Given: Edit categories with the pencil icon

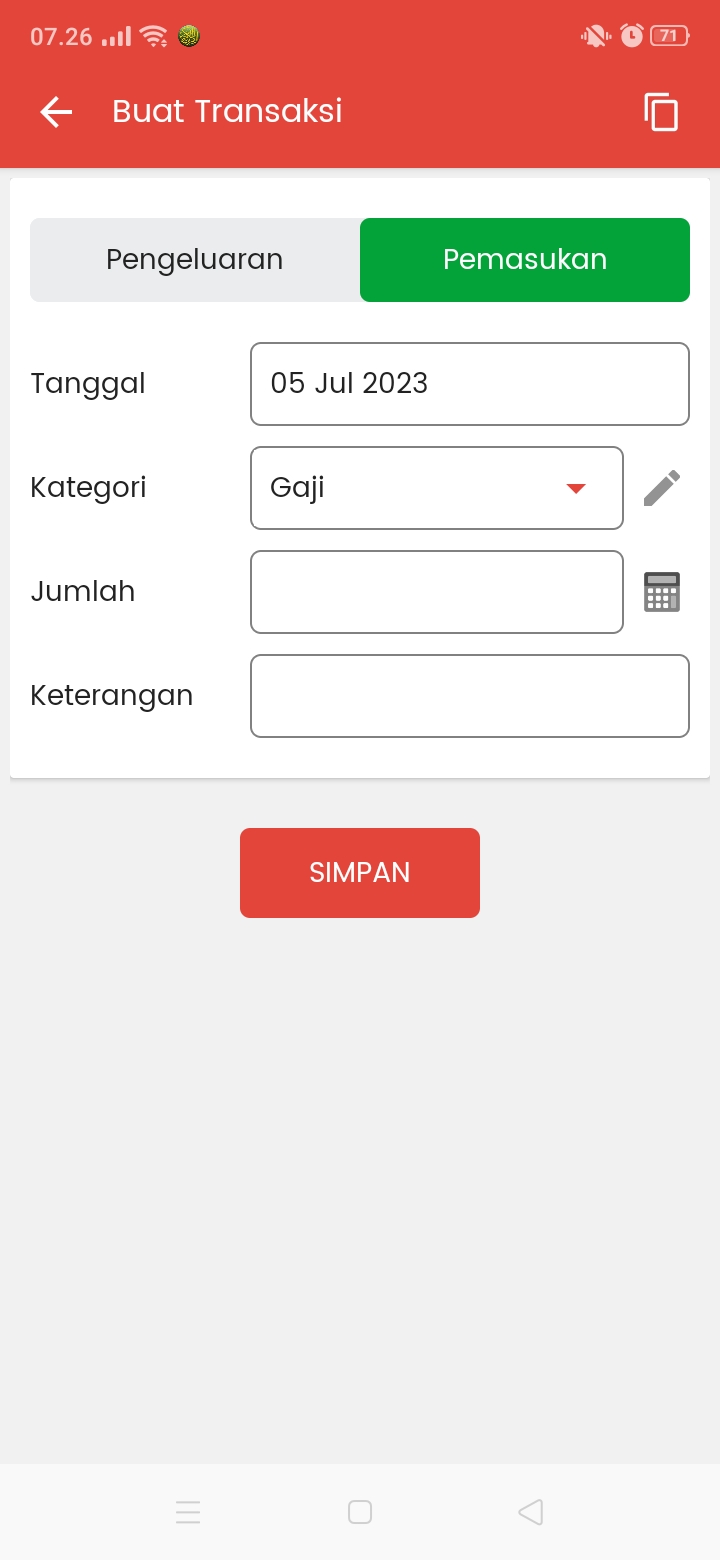Looking at the screenshot, I should (662, 488).
